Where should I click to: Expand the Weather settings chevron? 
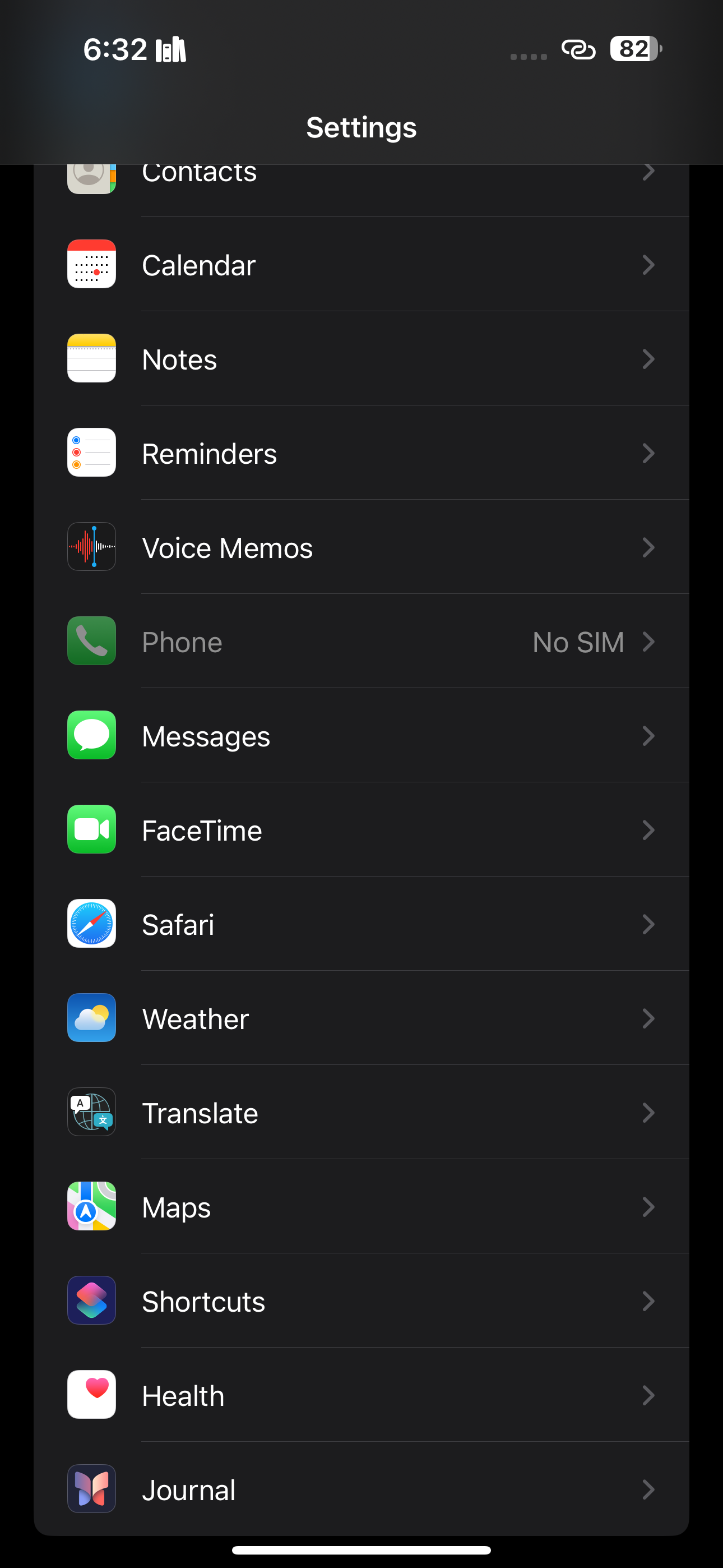pos(649,1018)
